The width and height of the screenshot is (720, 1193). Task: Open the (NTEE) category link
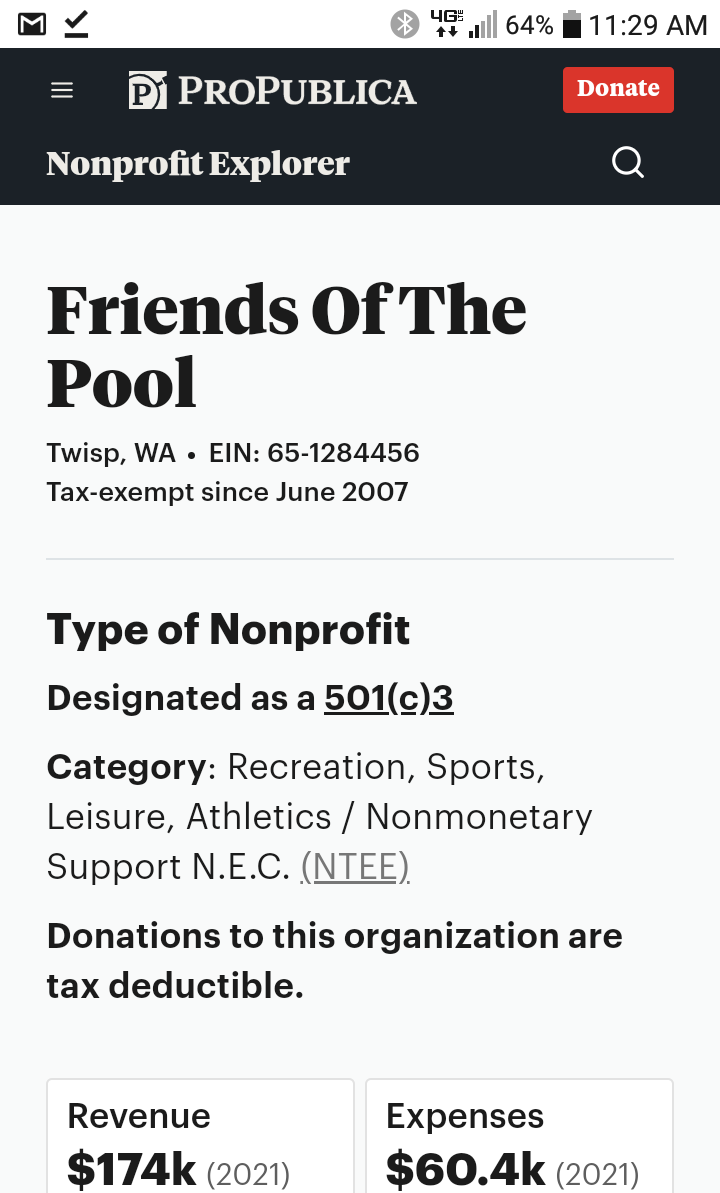[x=355, y=867]
